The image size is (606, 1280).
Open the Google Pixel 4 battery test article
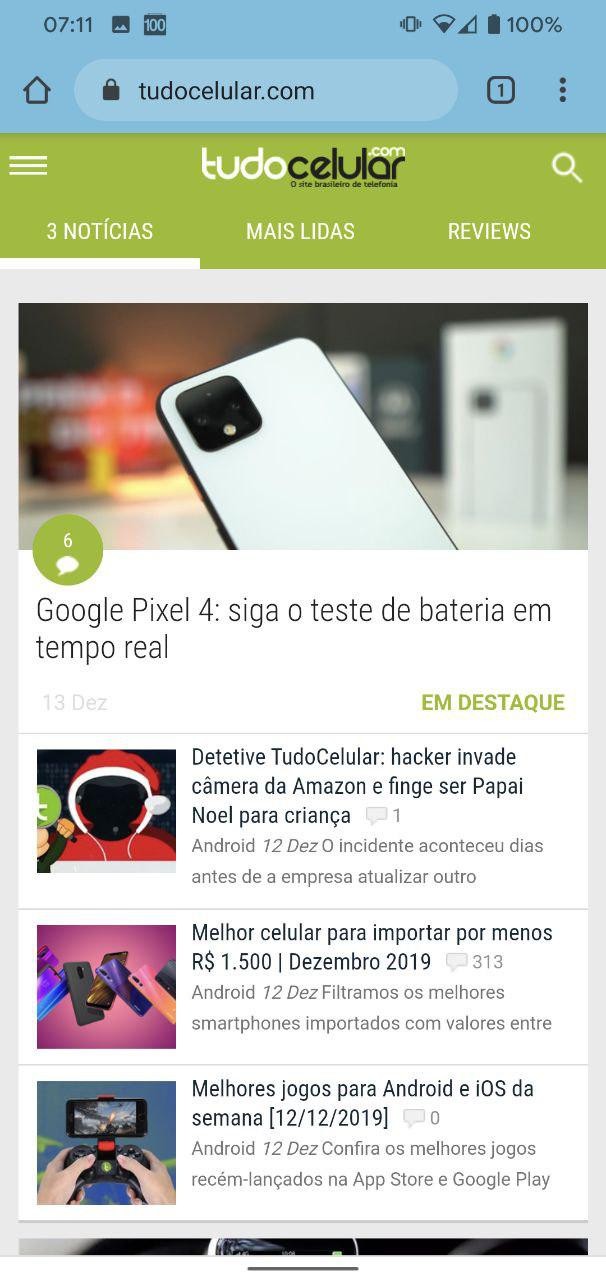[293, 628]
